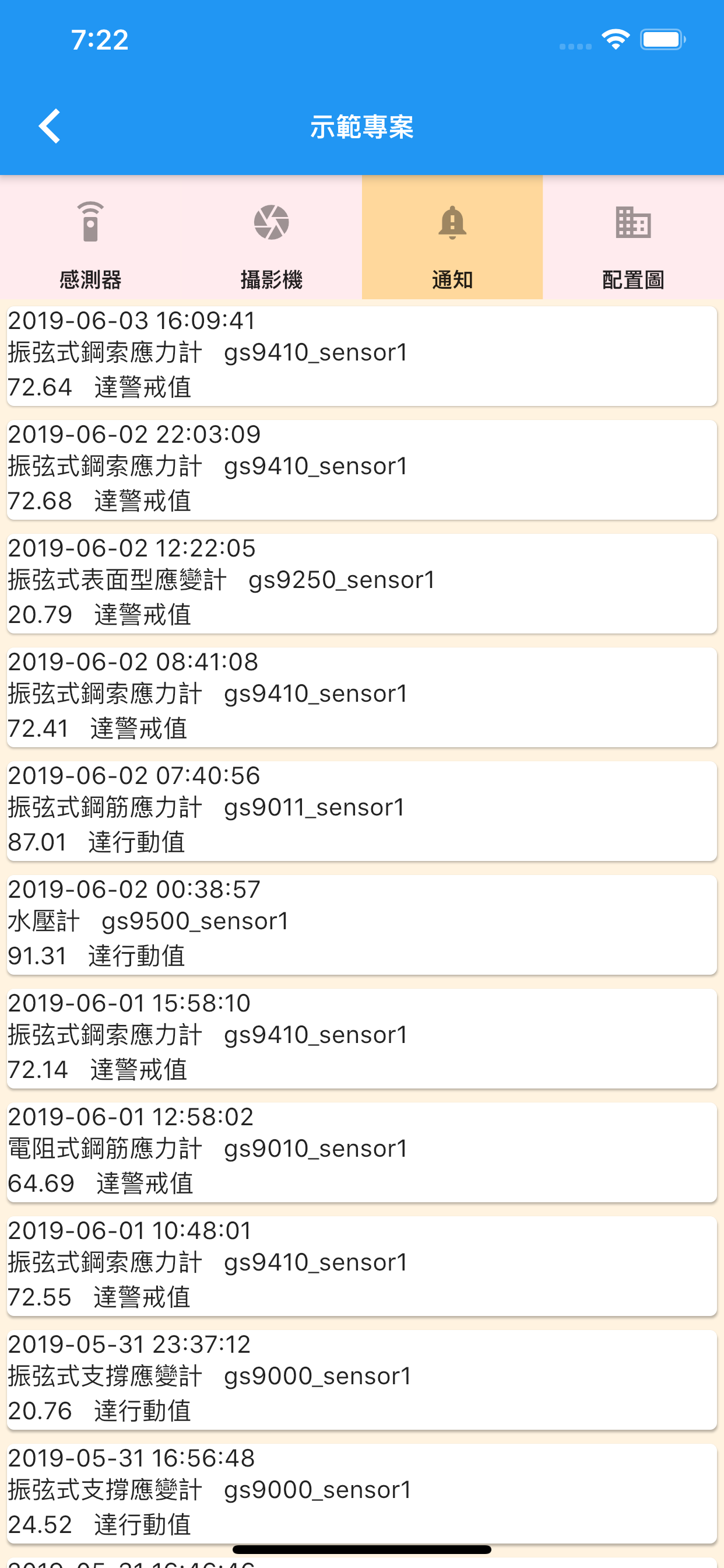The width and height of the screenshot is (724, 1568).
Task: Go back from 示範專案
Action: pos(50,127)
